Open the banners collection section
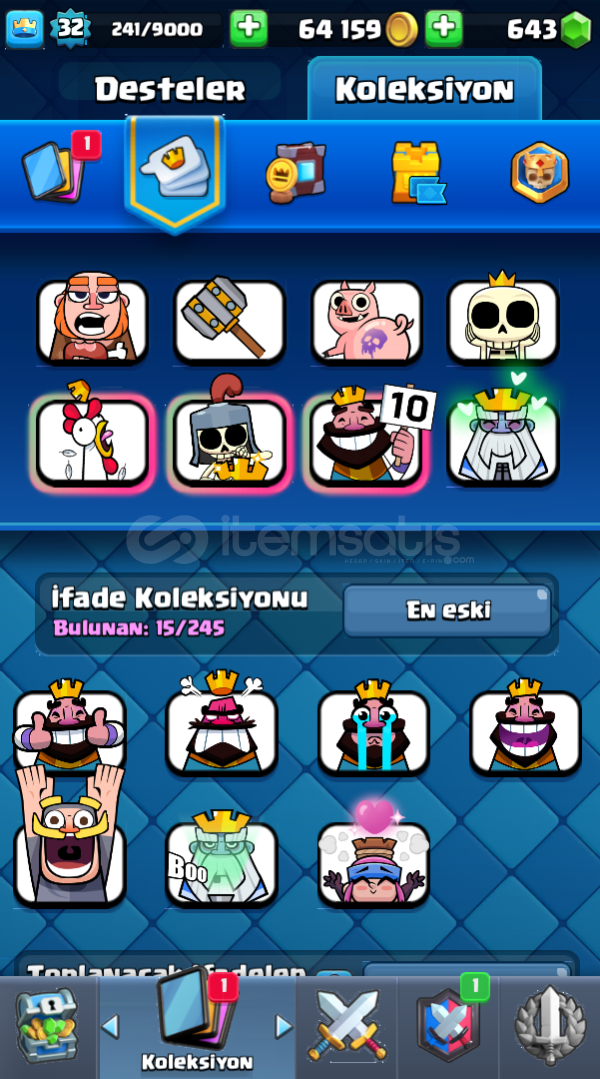Viewport: 600px width, 1079px height. click(x=296, y=172)
